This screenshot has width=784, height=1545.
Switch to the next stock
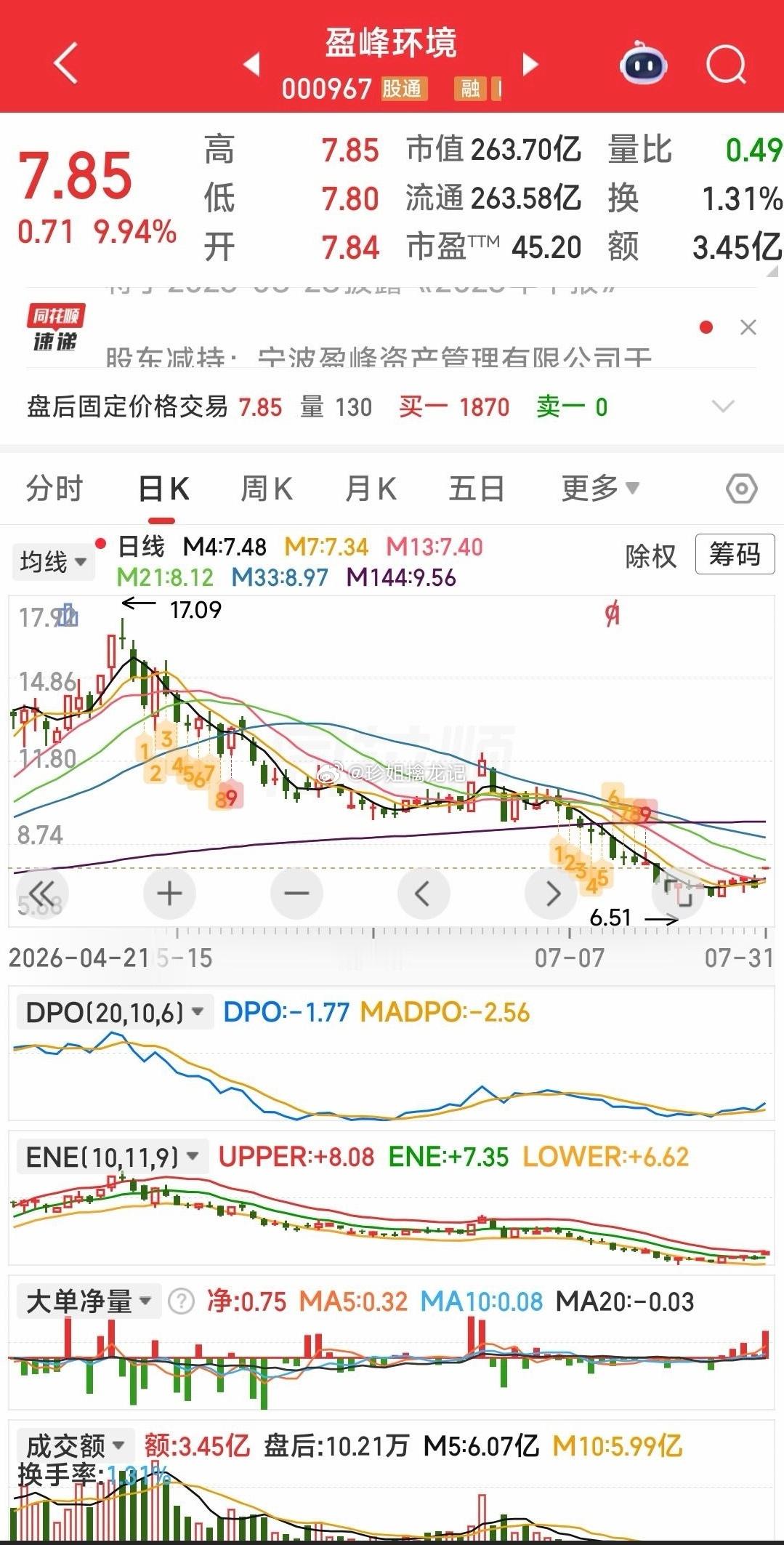[531, 64]
